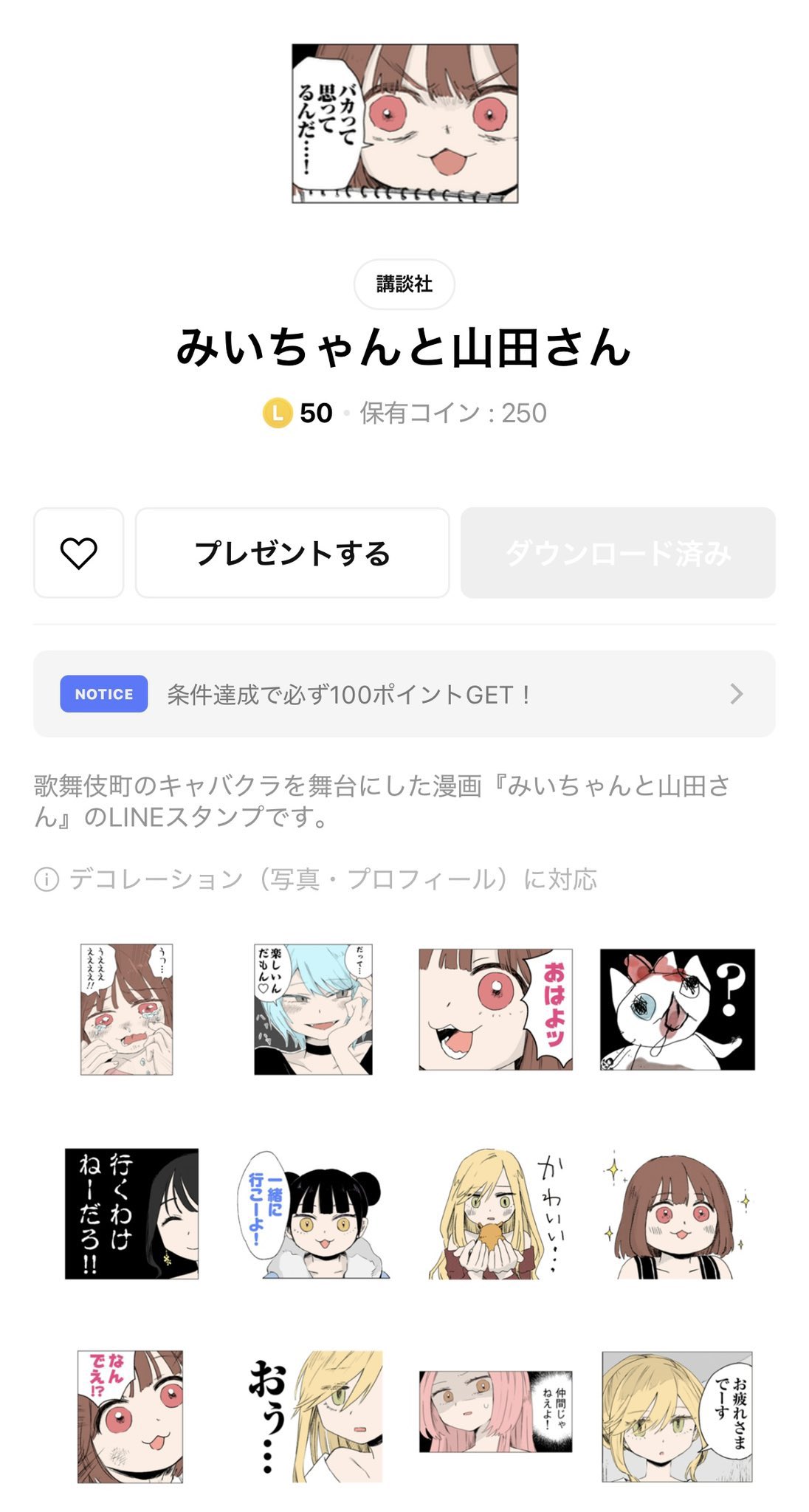Preview the 仲間じゃねえよ pink-haired sticker

pos(496,1412)
